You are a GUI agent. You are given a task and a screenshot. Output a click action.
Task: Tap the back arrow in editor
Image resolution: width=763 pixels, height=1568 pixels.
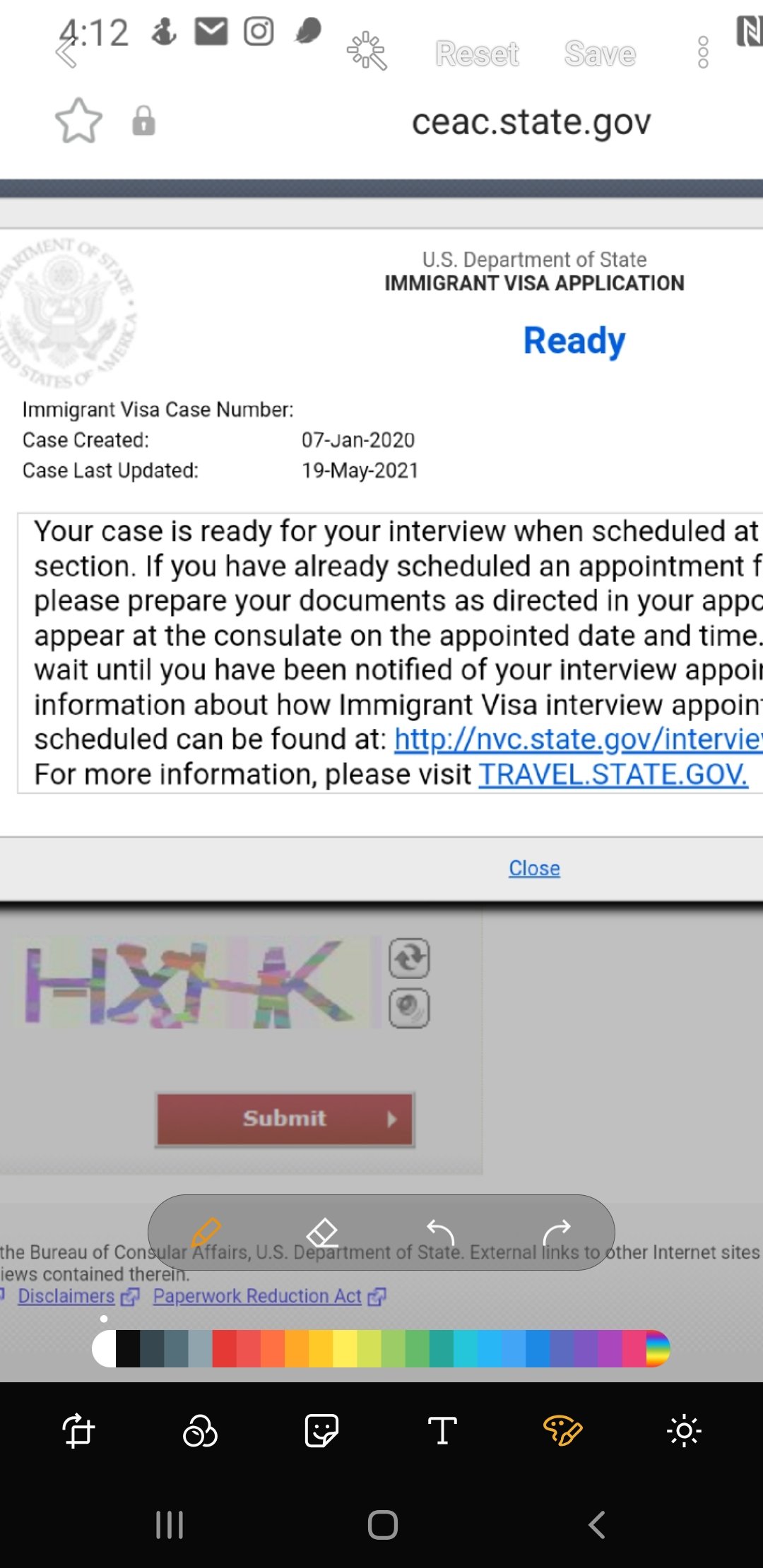click(x=66, y=52)
